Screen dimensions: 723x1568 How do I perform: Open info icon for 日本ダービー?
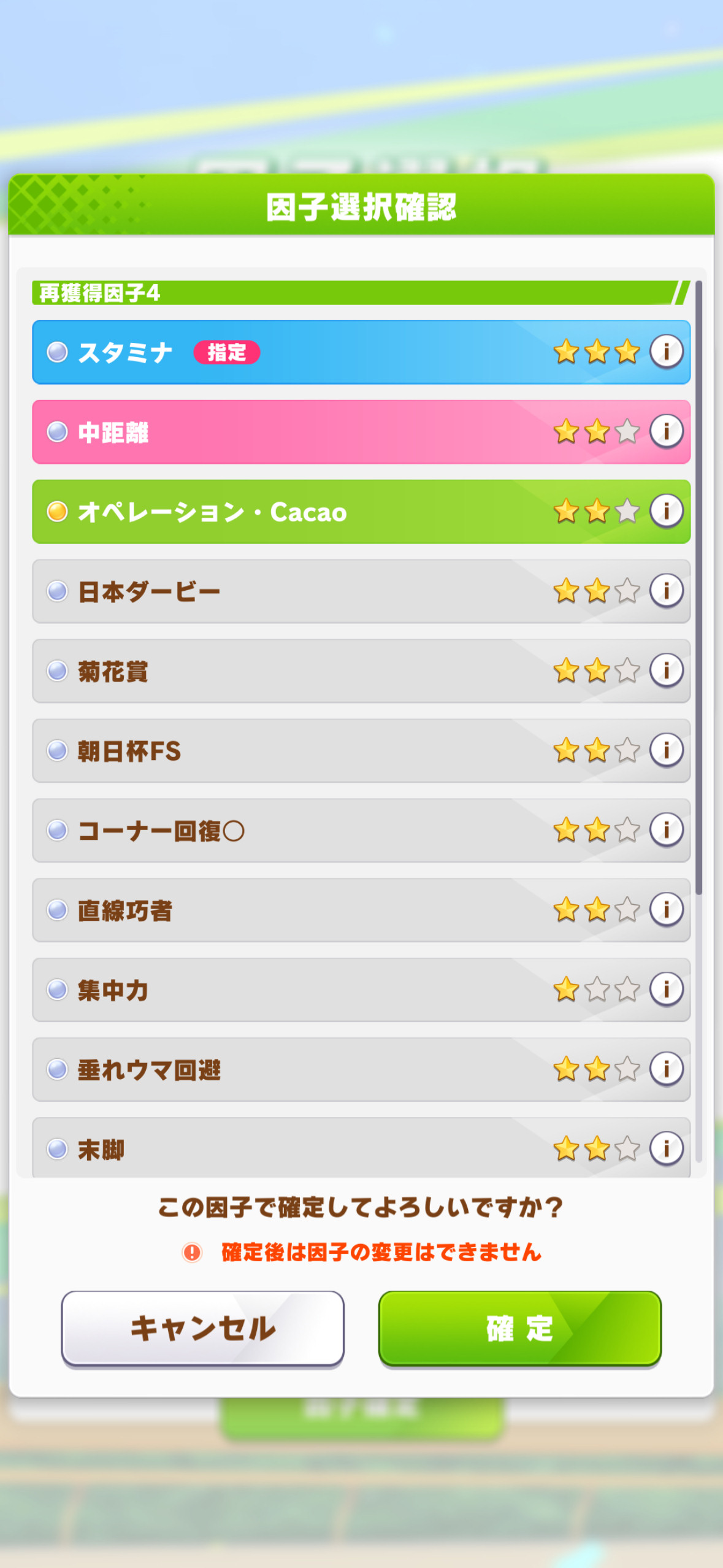[x=667, y=591]
